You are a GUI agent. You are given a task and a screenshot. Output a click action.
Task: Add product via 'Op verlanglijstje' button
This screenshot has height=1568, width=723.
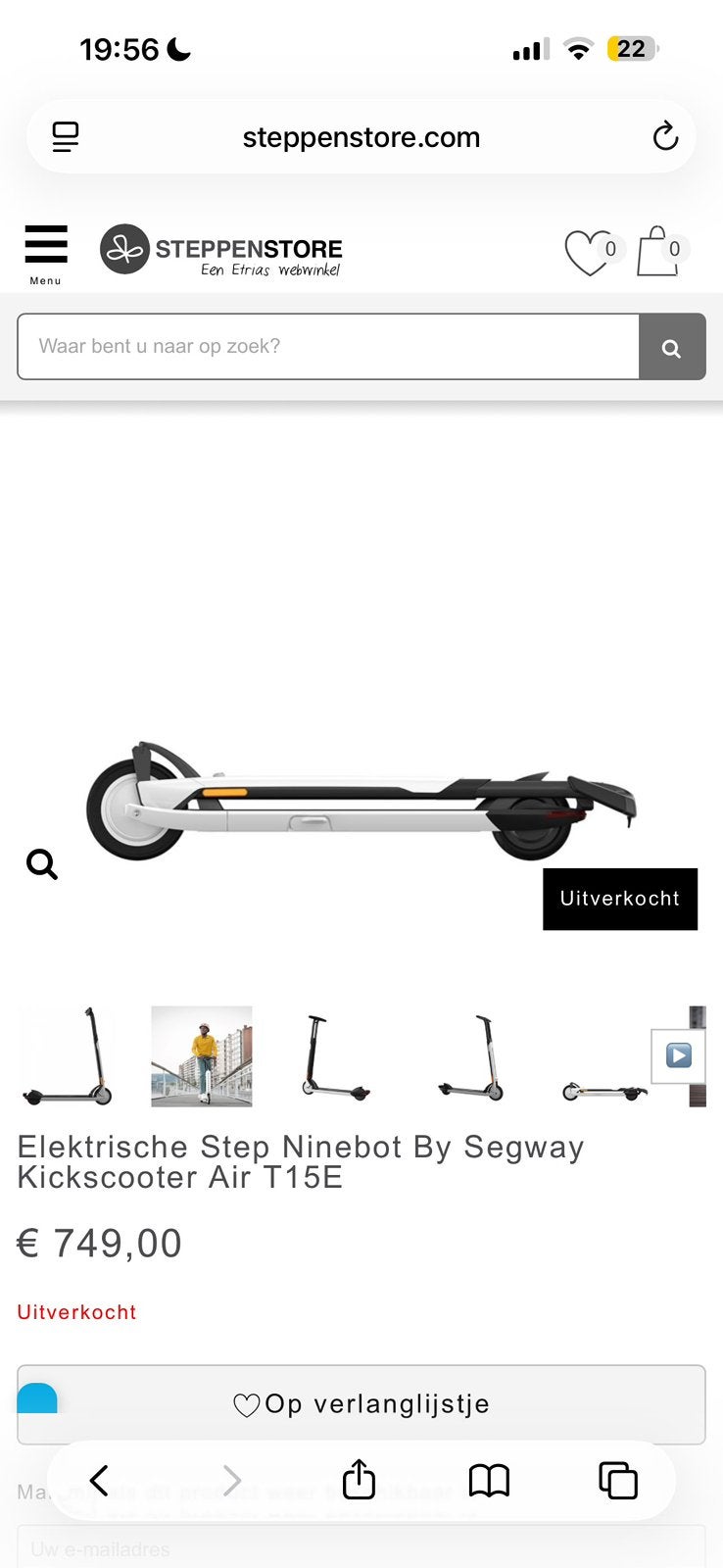361,1404
